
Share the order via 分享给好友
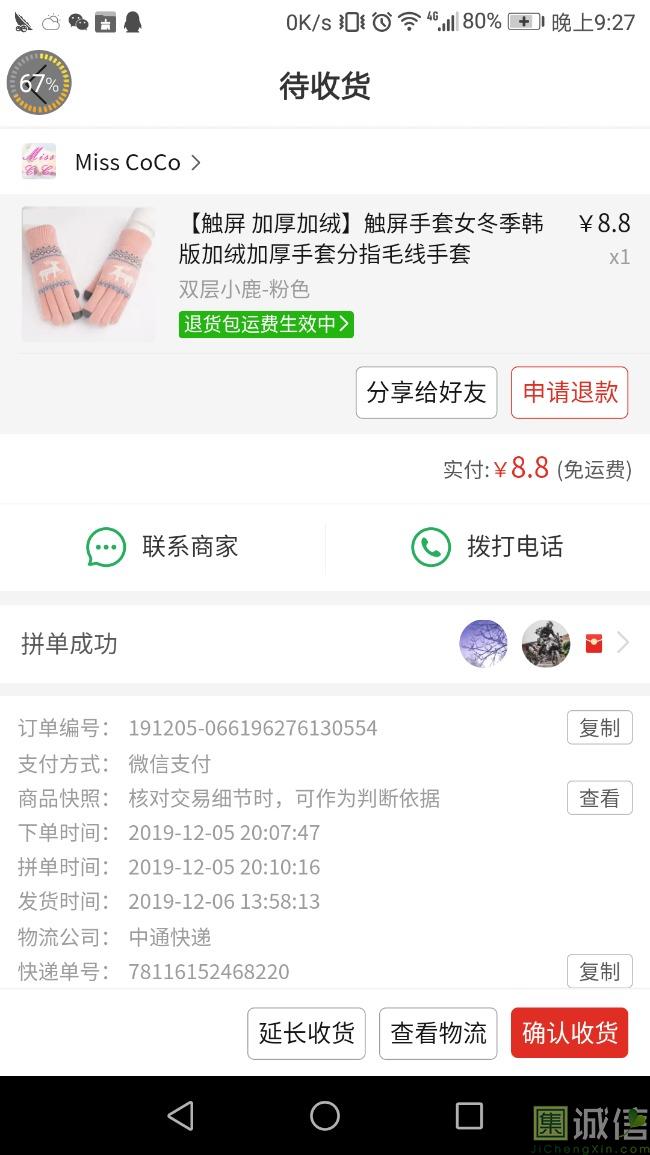point(426,392)
